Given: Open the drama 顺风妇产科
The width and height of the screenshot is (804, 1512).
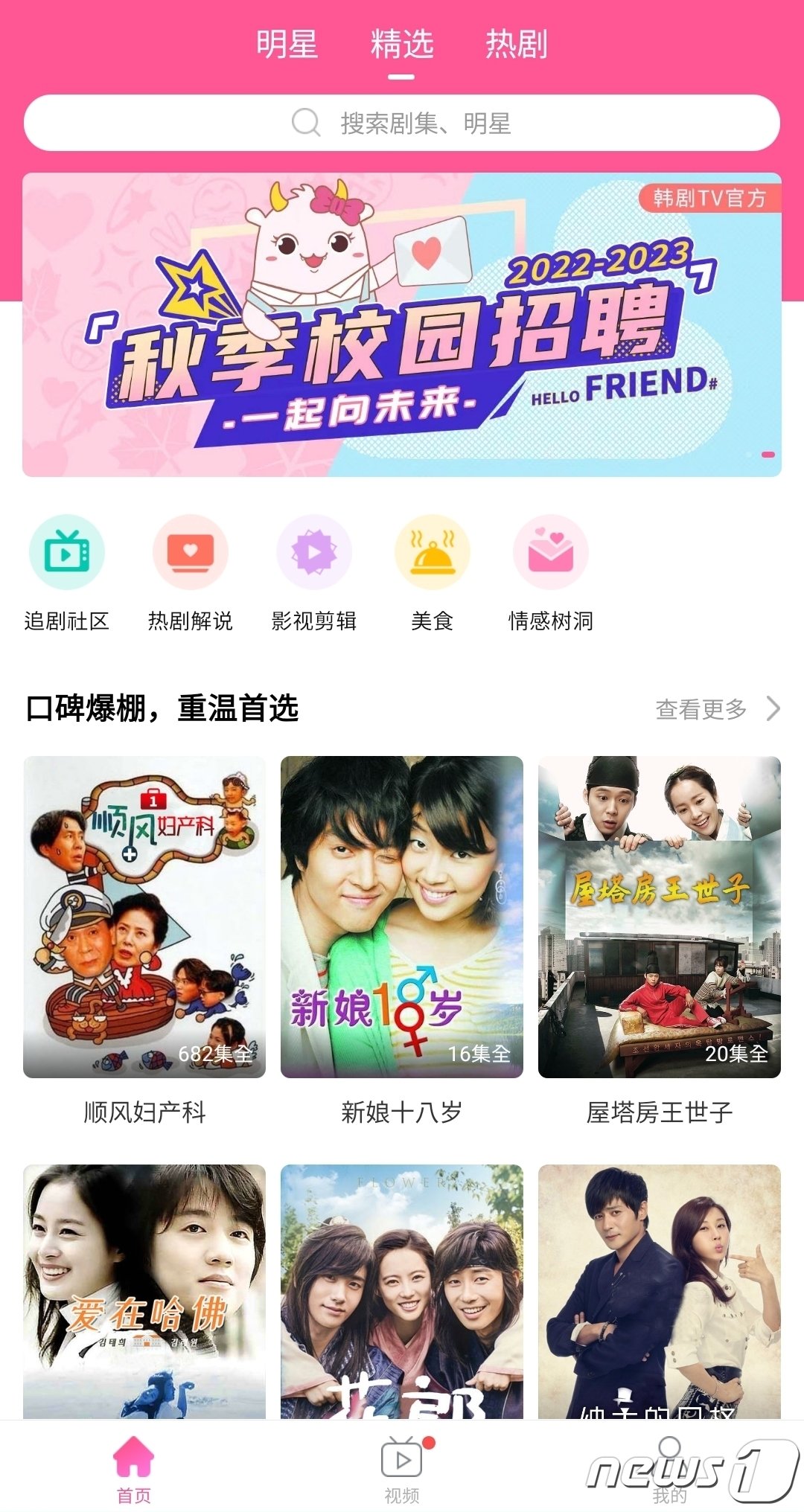Looking at the screenshot, I should 144,917.
